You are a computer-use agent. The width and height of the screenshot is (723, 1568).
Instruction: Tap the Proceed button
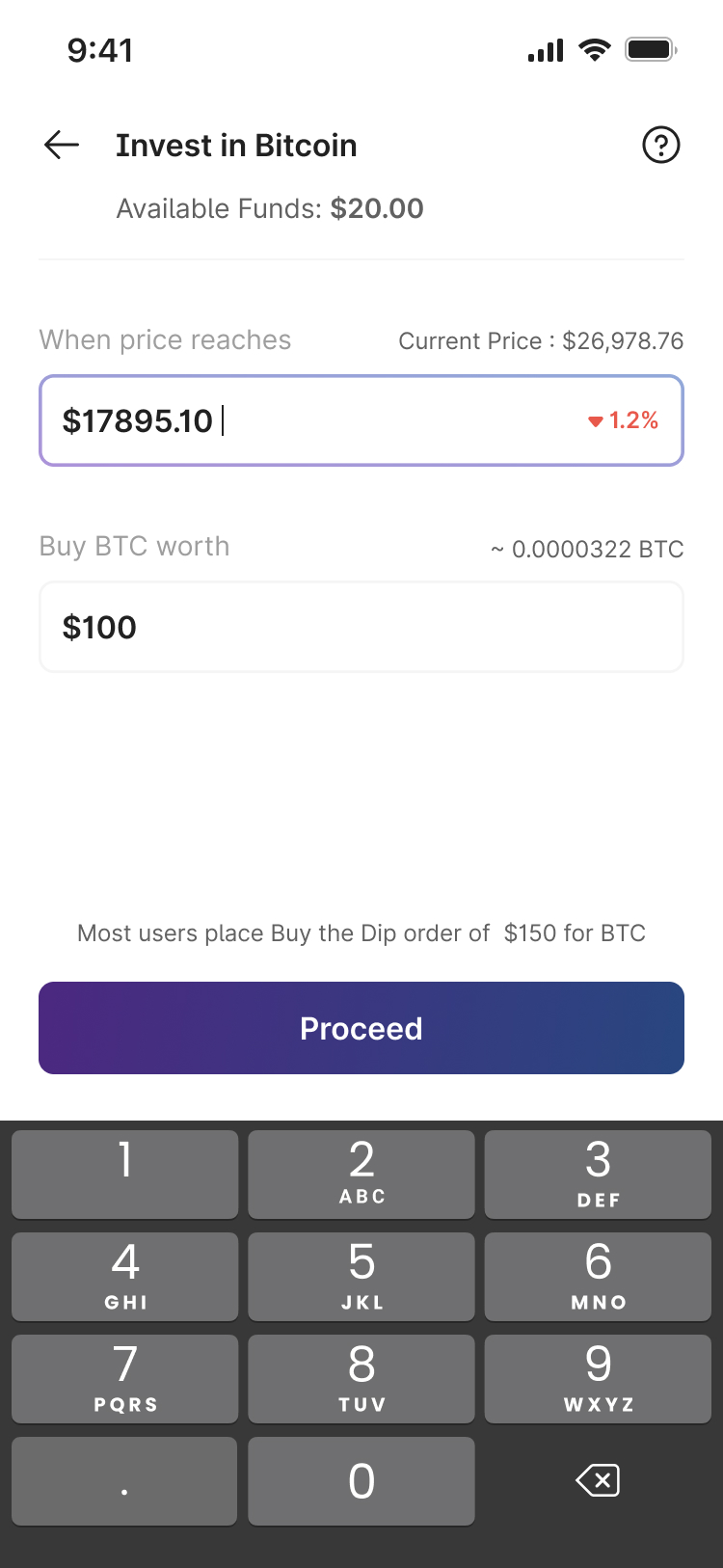coord(361,1028)
